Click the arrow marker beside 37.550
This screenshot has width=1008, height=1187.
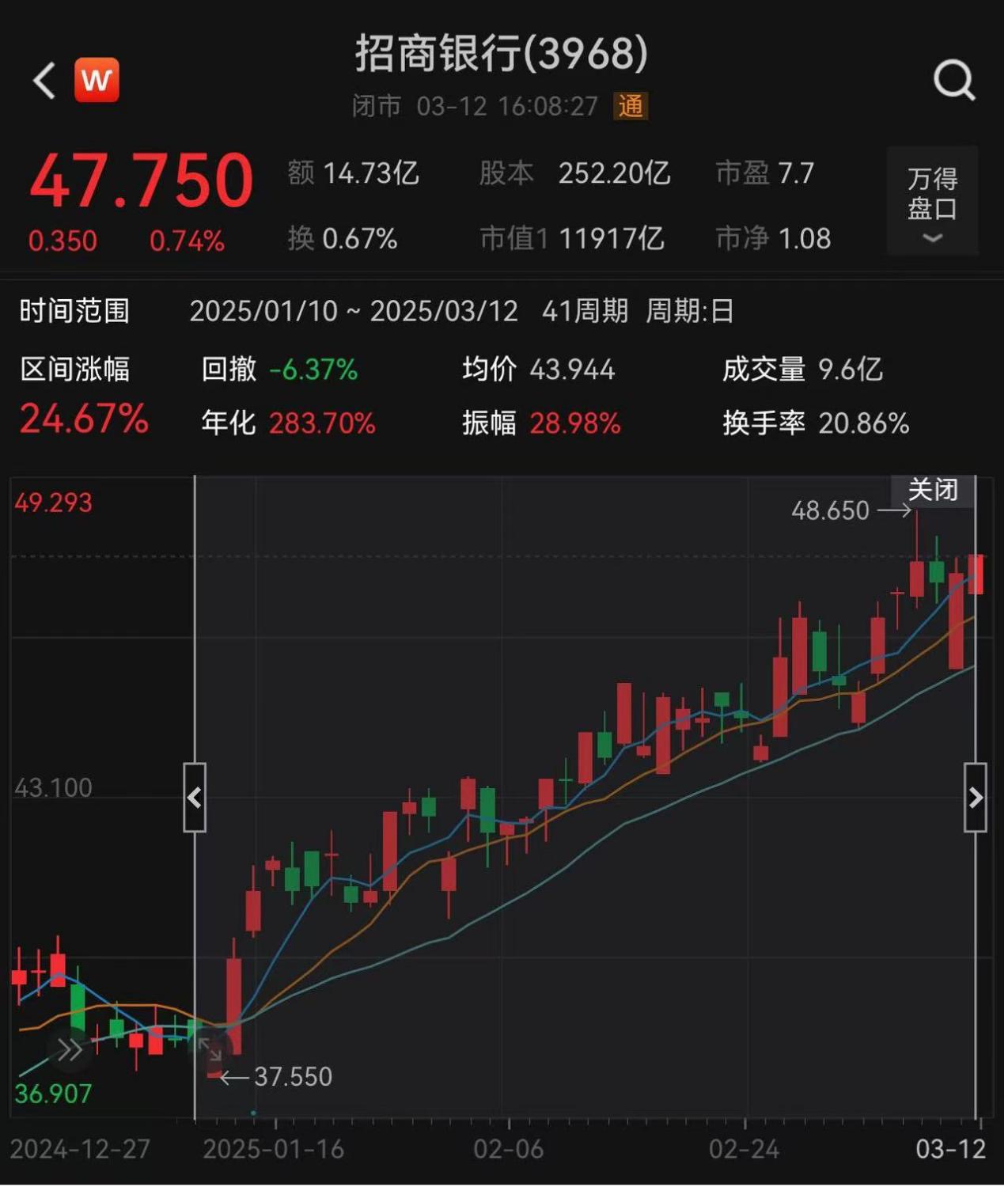click(236, 1076)
